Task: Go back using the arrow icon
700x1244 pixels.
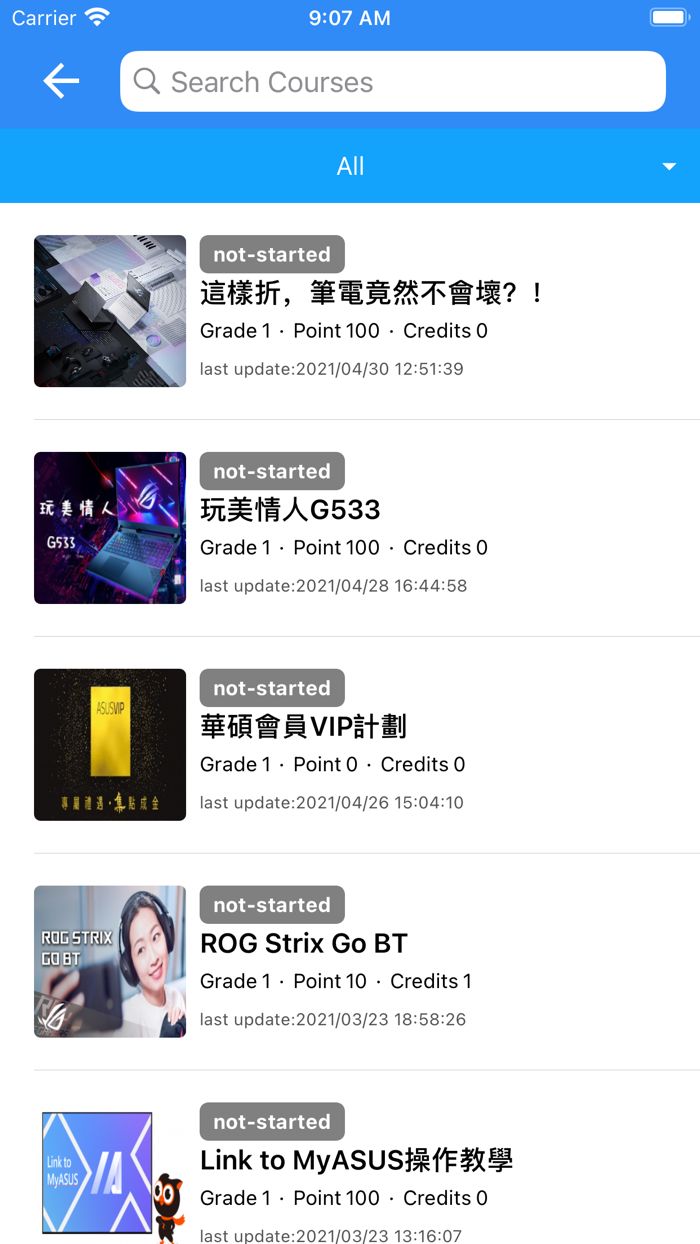Action: click(x=61, y=81)
